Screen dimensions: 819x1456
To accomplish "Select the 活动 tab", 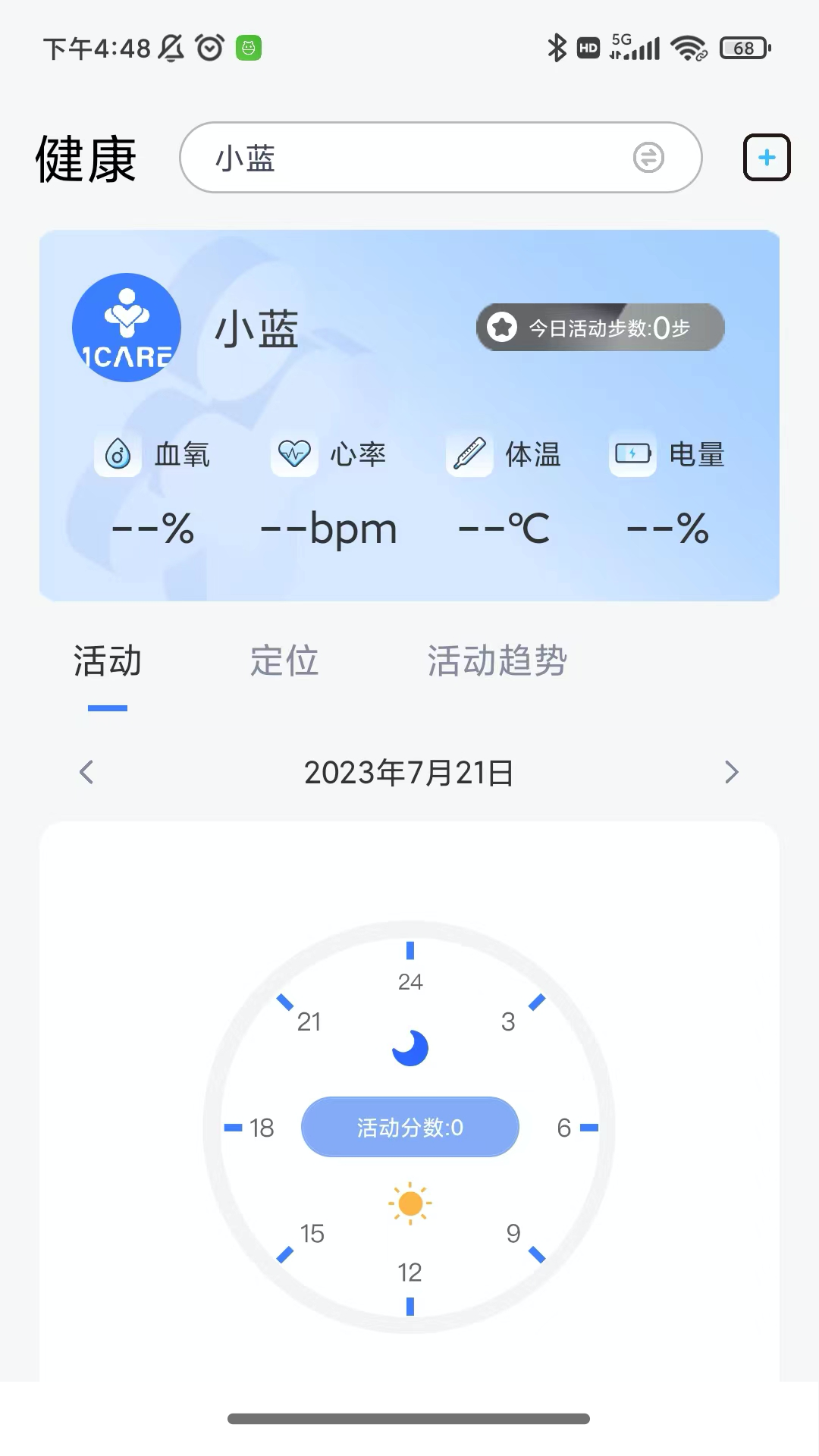I will pos(106,661).
